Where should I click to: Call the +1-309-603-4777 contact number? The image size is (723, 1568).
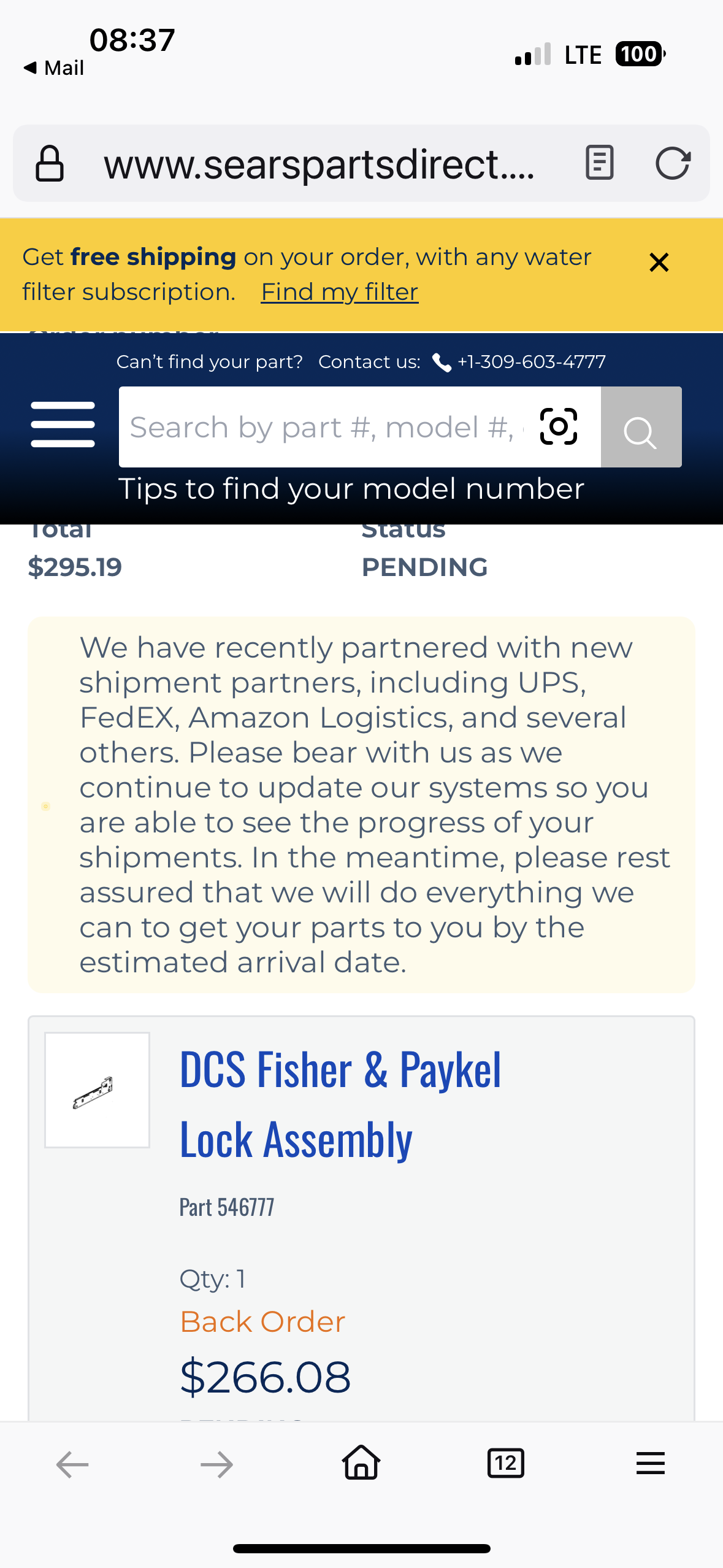[531, 362]
